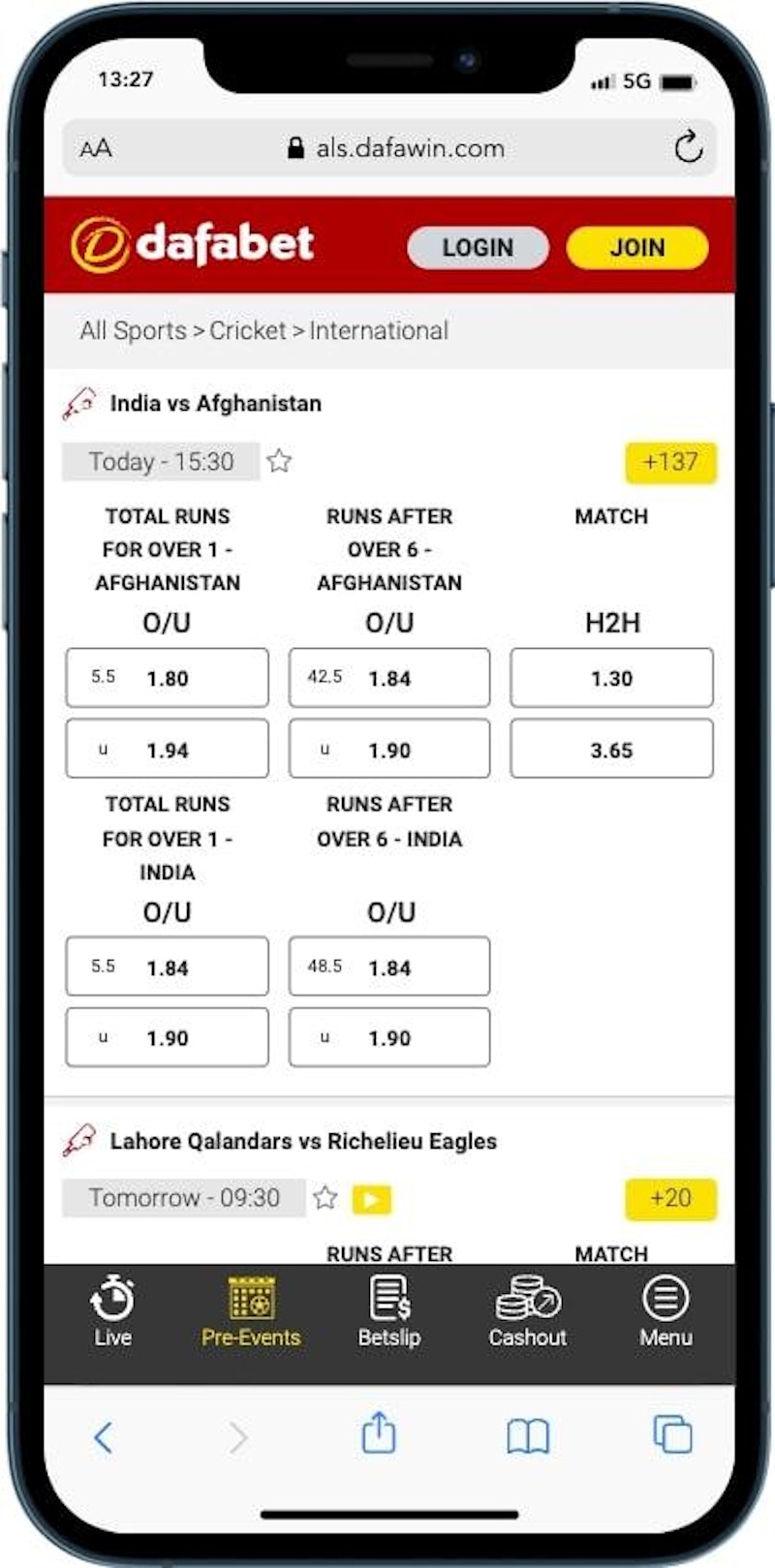Open the +20 more markets button
Image resolution: width=775 pixels, height=1568 pixels.
point(669,1198)
